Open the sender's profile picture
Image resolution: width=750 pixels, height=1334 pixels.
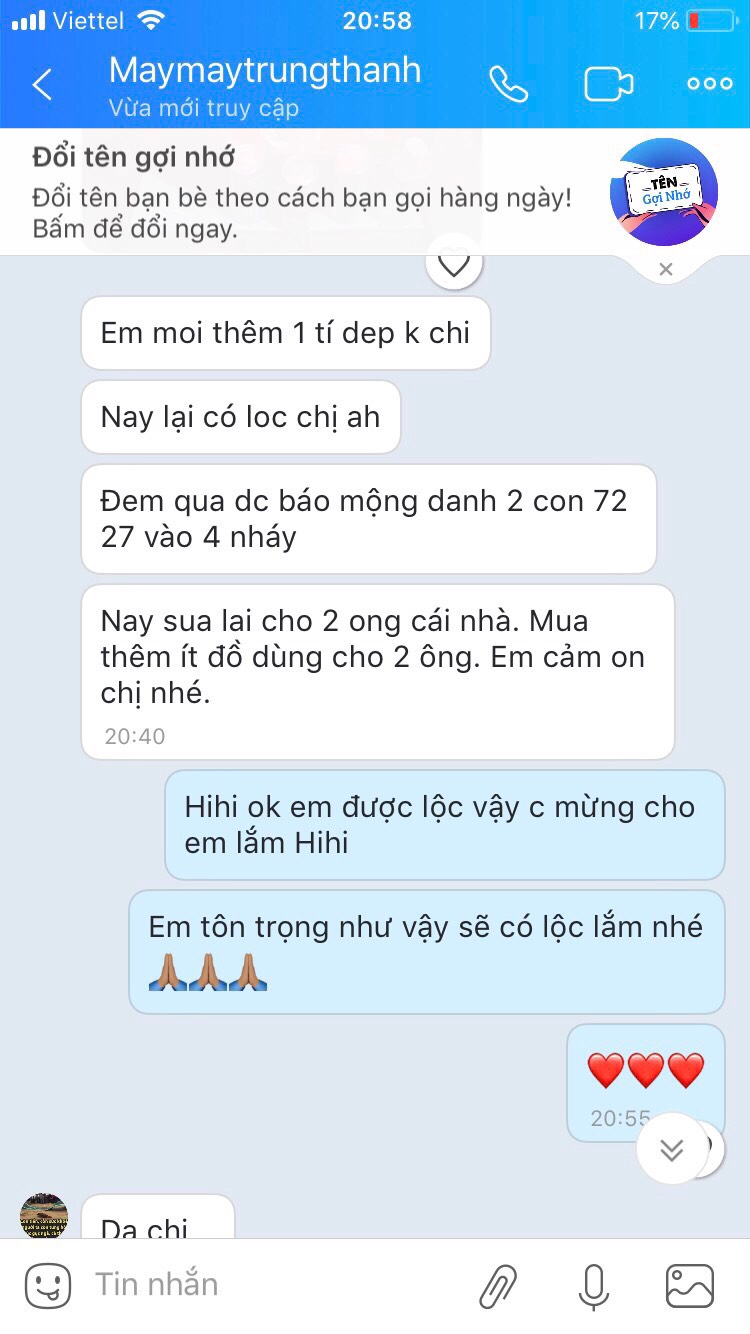pyautogui.click(x=44, y=1214)
